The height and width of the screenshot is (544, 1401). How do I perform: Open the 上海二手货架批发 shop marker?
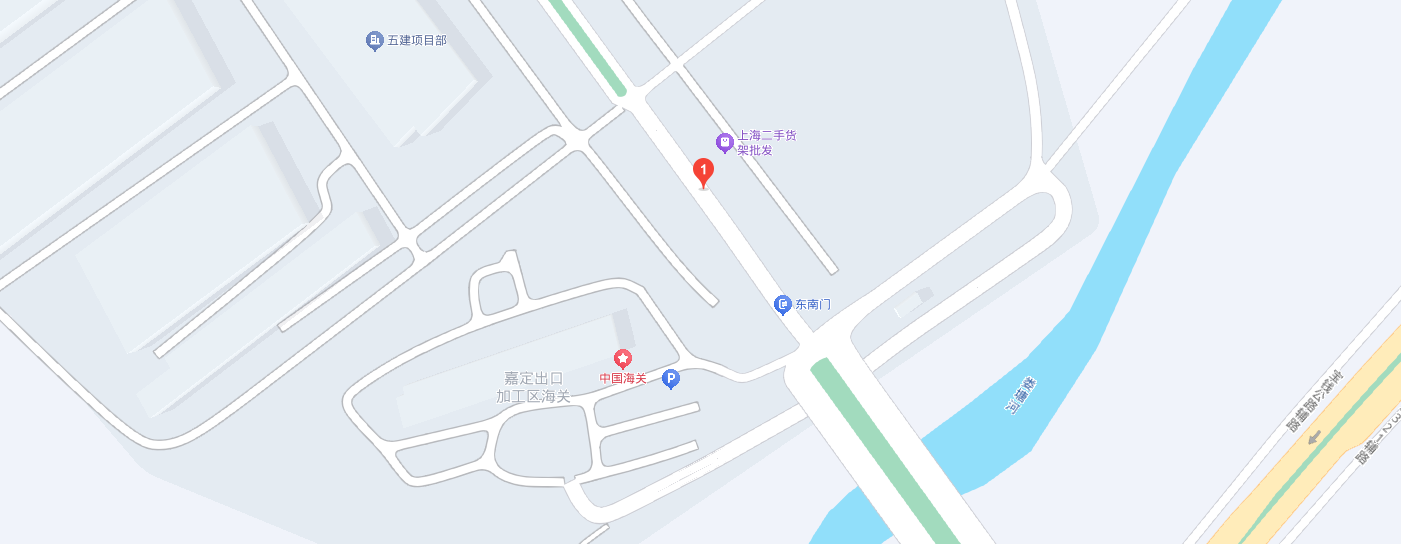pyautogui.click(x=725, y=143)
